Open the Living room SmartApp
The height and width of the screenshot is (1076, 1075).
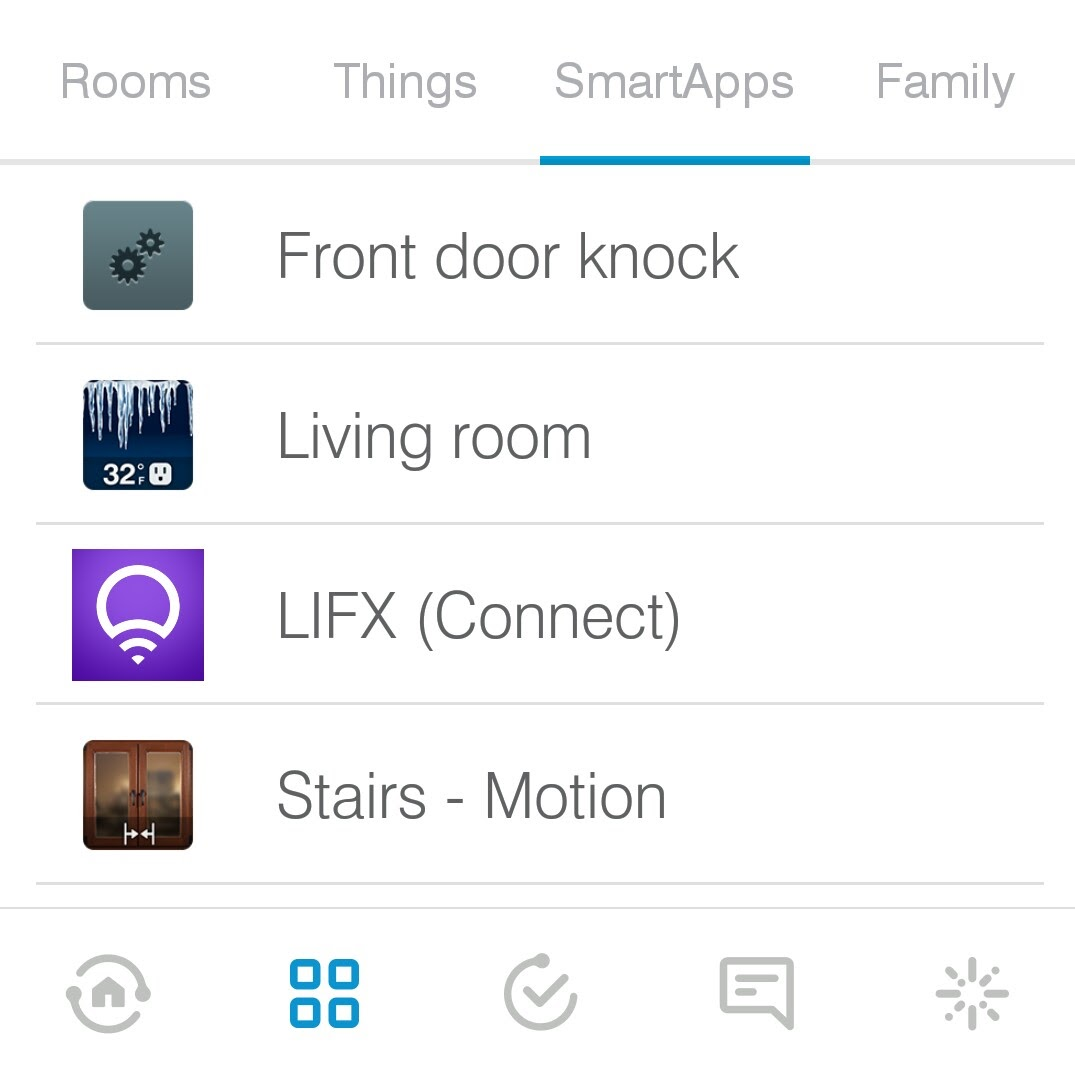click(434, 437)
